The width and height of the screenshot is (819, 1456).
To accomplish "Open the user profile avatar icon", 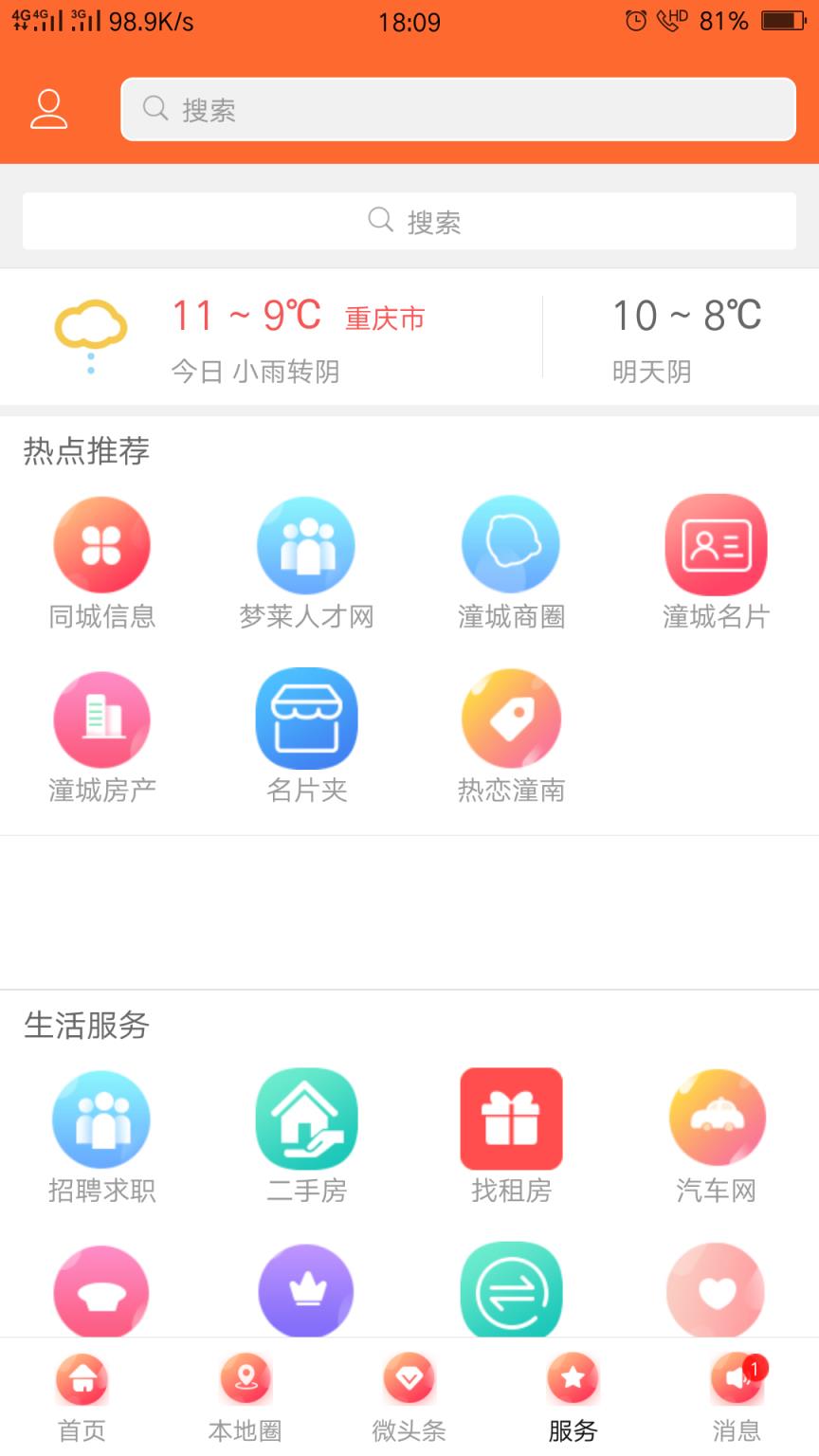I will pyautogui.click(x=48, y=109).
